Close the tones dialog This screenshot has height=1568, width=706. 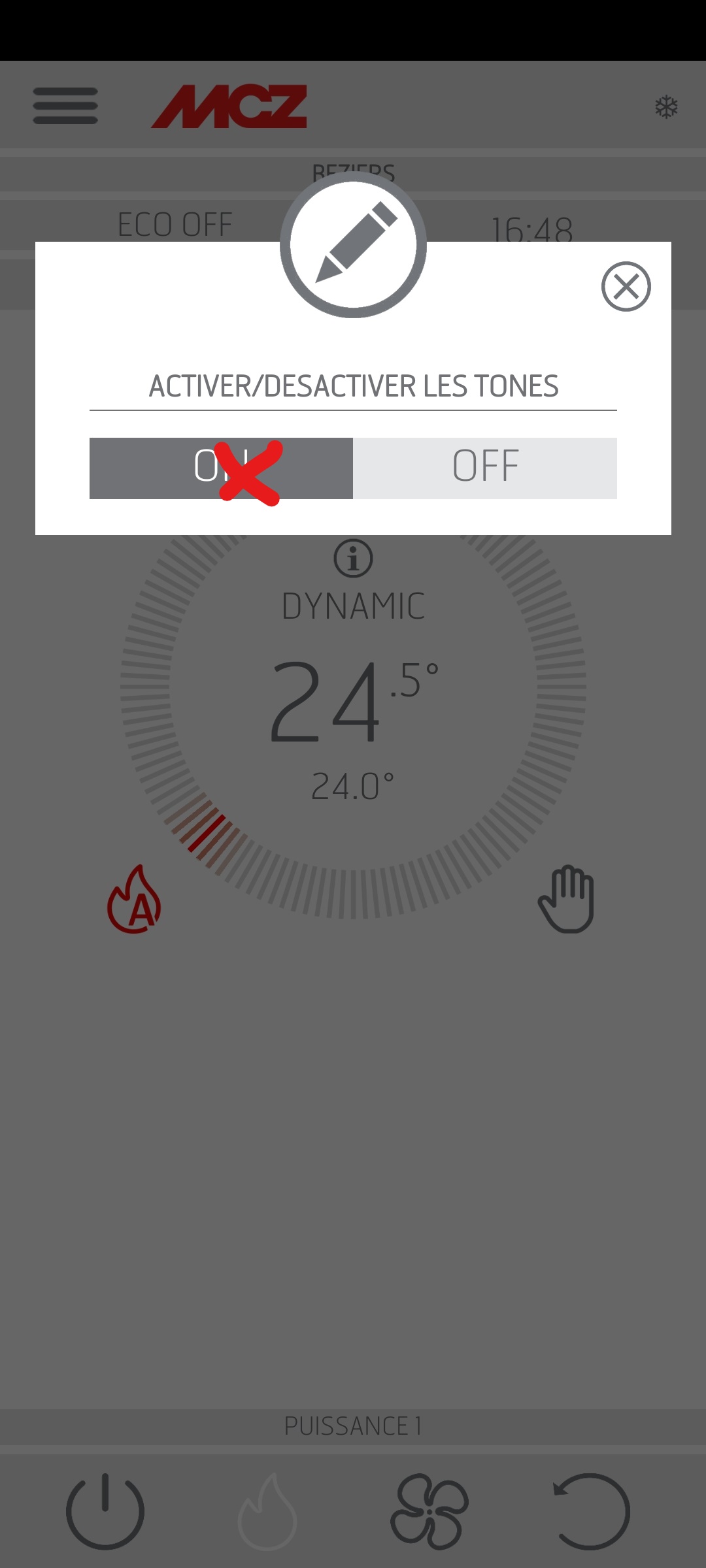[x=626, y=287]
